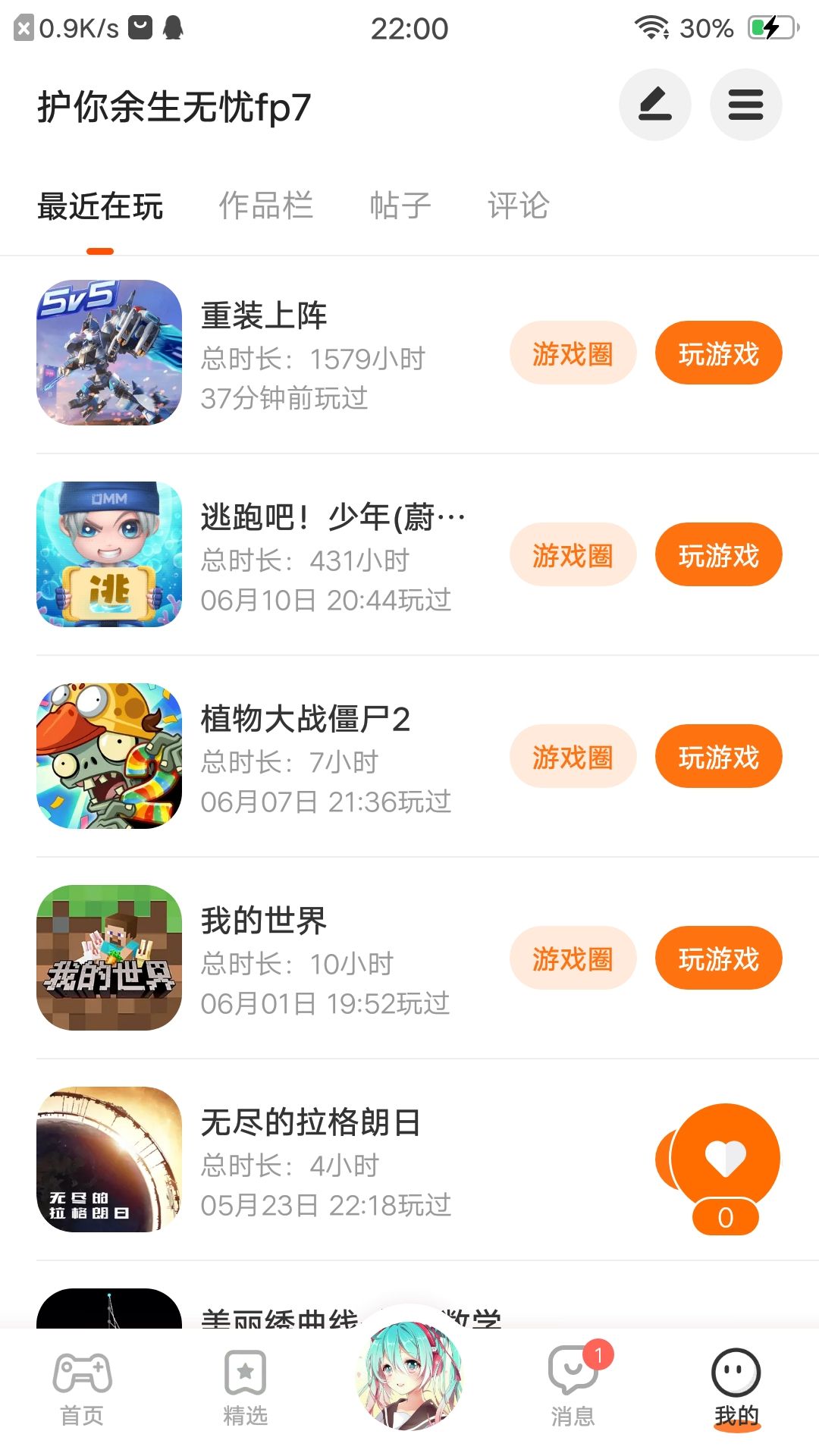819x1456 pixels.
Task: Open 游戏圈 for 逃跑吧！少年
Action: [573, 555]
